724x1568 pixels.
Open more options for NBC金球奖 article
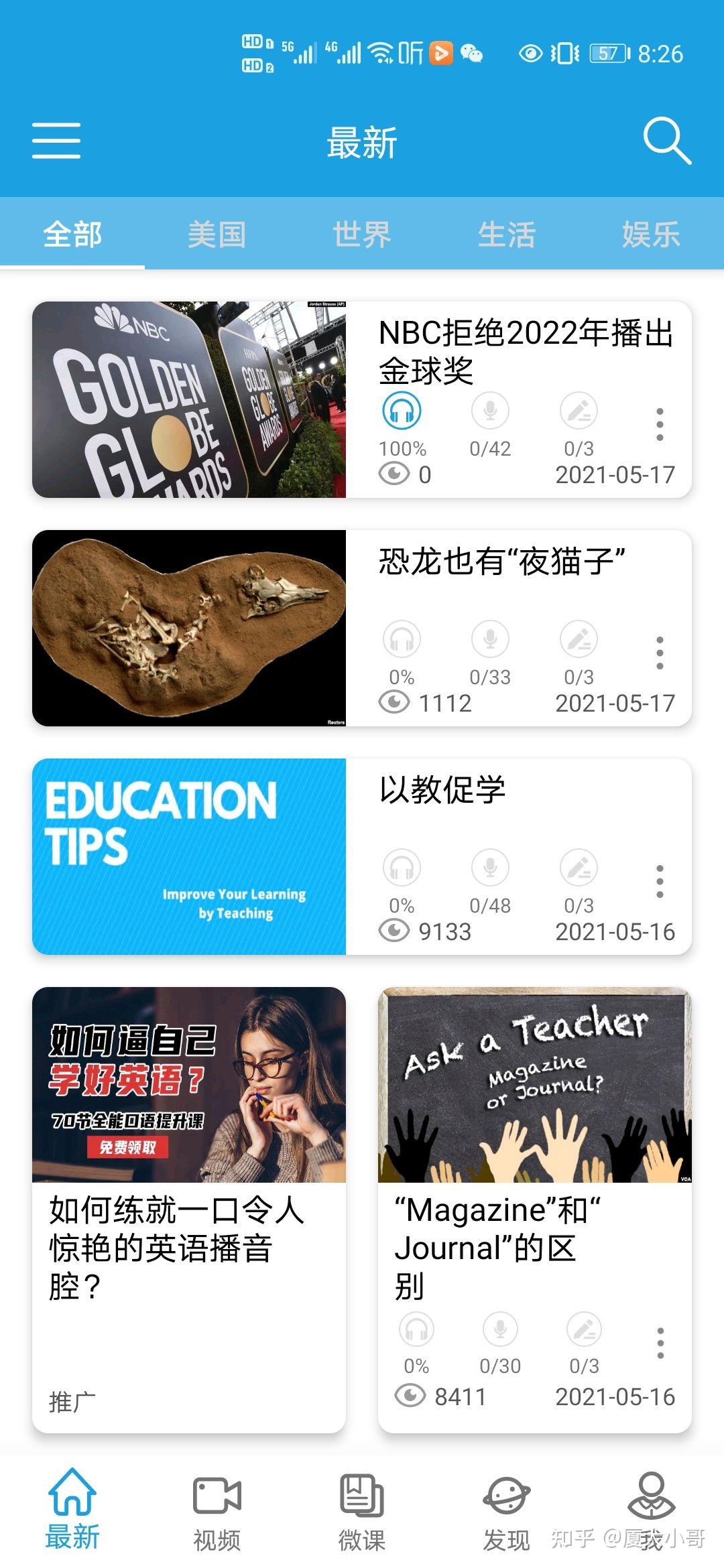(660, 424)
